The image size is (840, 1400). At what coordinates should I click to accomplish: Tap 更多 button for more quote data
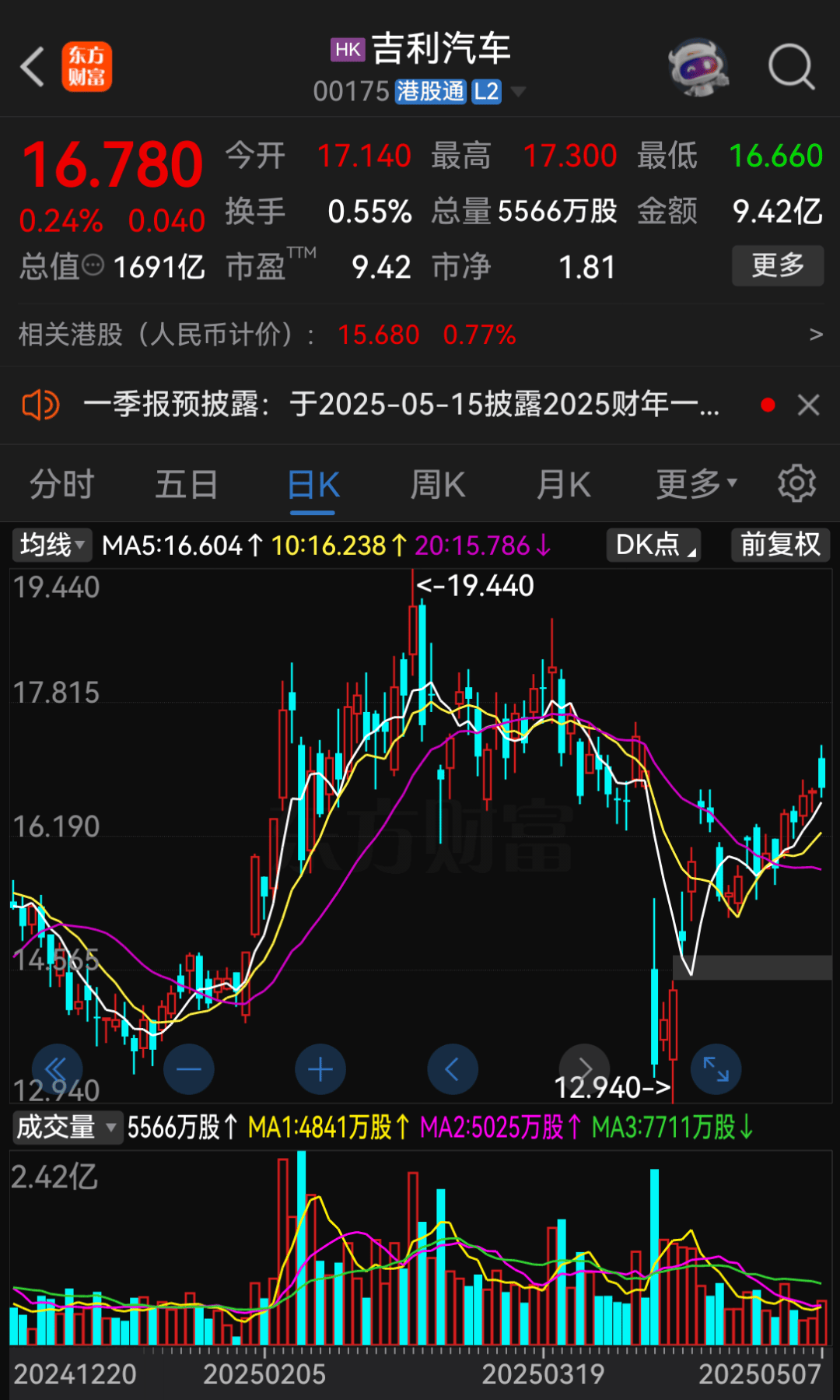tap(777, 265)
